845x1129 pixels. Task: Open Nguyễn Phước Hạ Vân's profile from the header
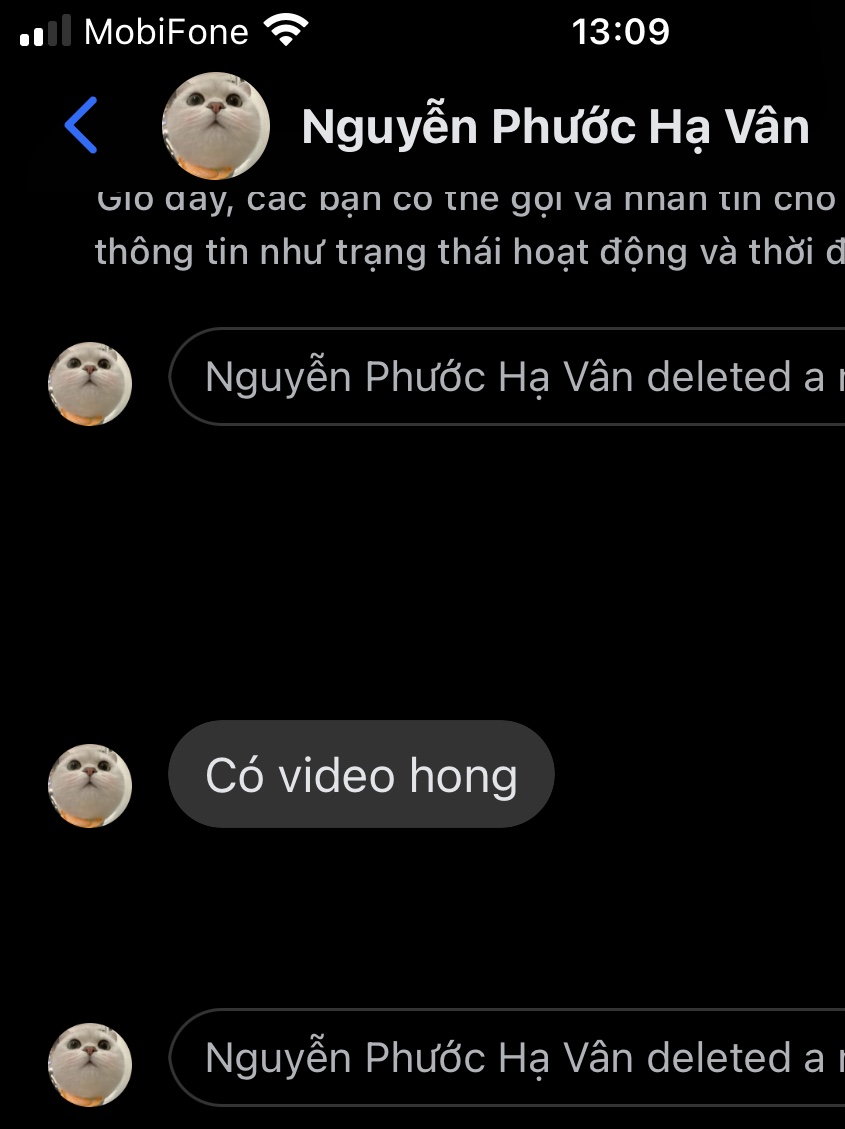[x=554, y=127]
